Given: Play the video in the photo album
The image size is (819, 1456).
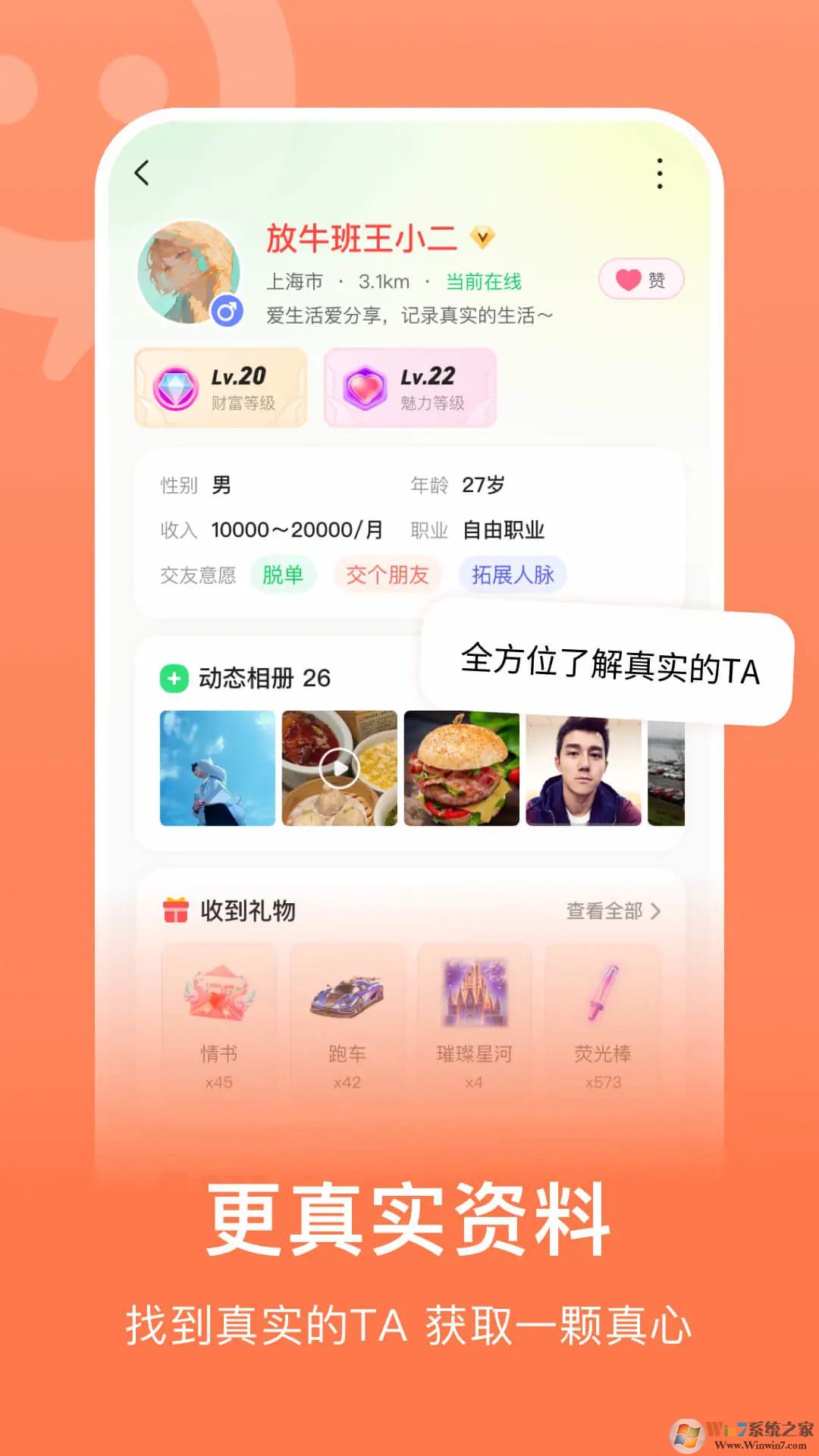Looking at the screenshot, I should click(338, 768).
